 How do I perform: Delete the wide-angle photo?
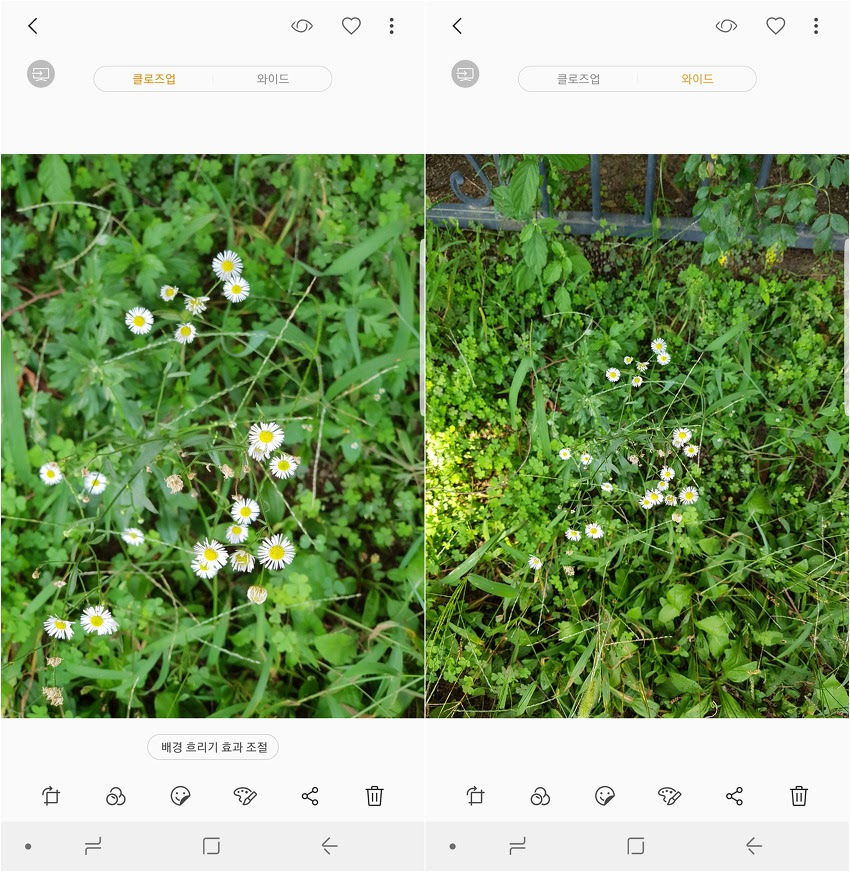click(799, 796)
